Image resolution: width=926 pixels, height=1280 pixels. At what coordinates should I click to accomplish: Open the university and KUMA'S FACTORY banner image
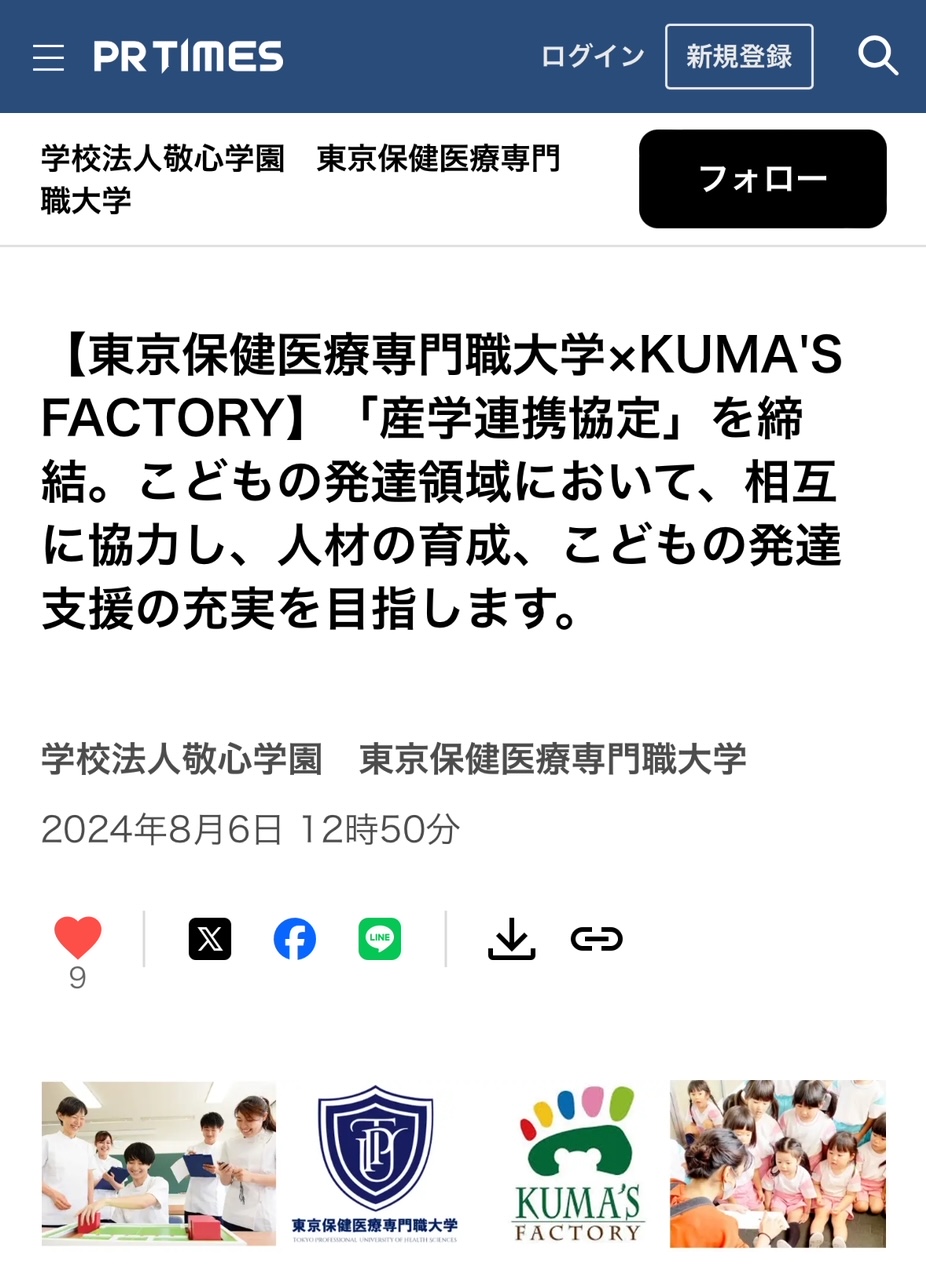tap(463, 1163)
